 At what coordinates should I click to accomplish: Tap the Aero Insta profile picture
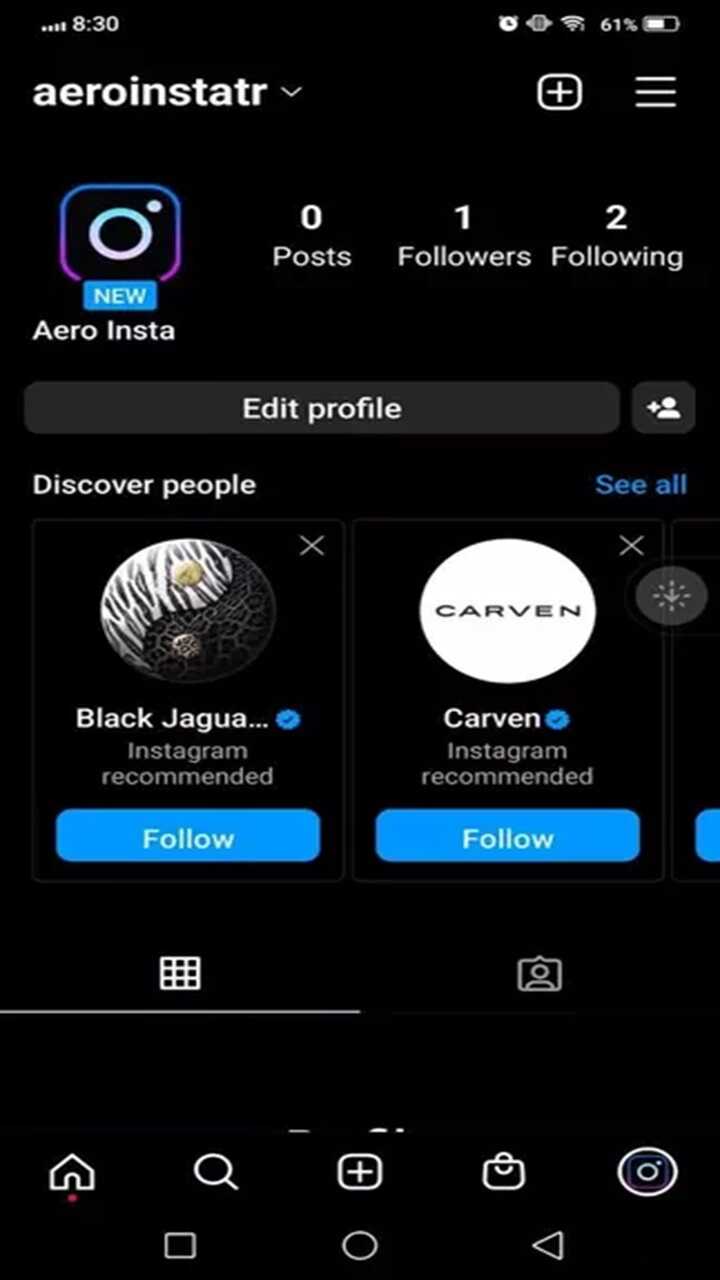coord(120,235)
